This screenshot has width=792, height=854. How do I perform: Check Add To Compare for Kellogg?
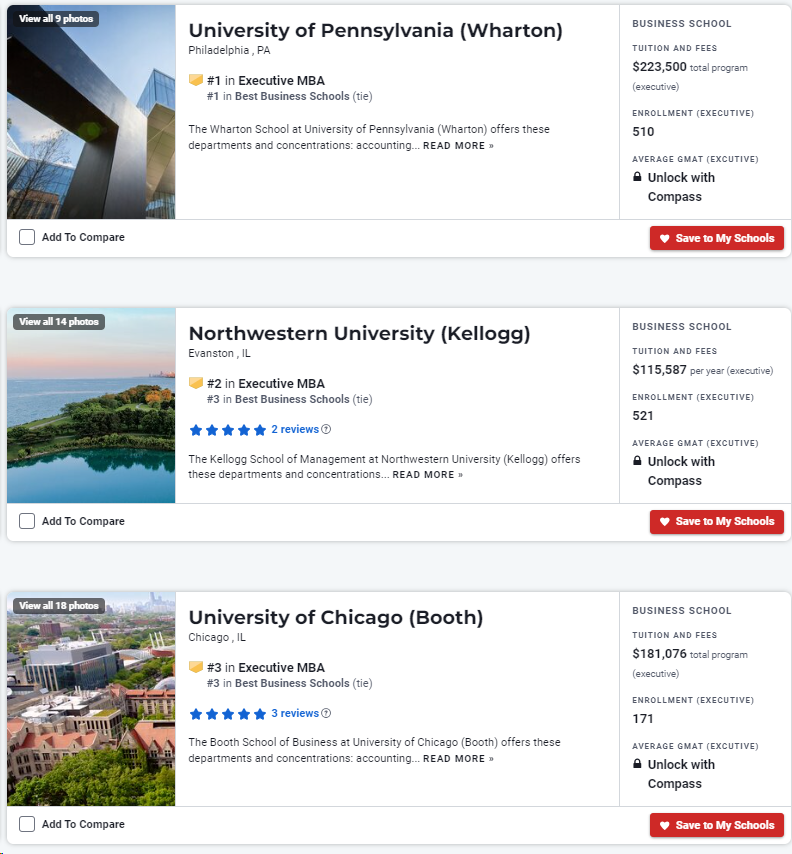tap(27, 521)
